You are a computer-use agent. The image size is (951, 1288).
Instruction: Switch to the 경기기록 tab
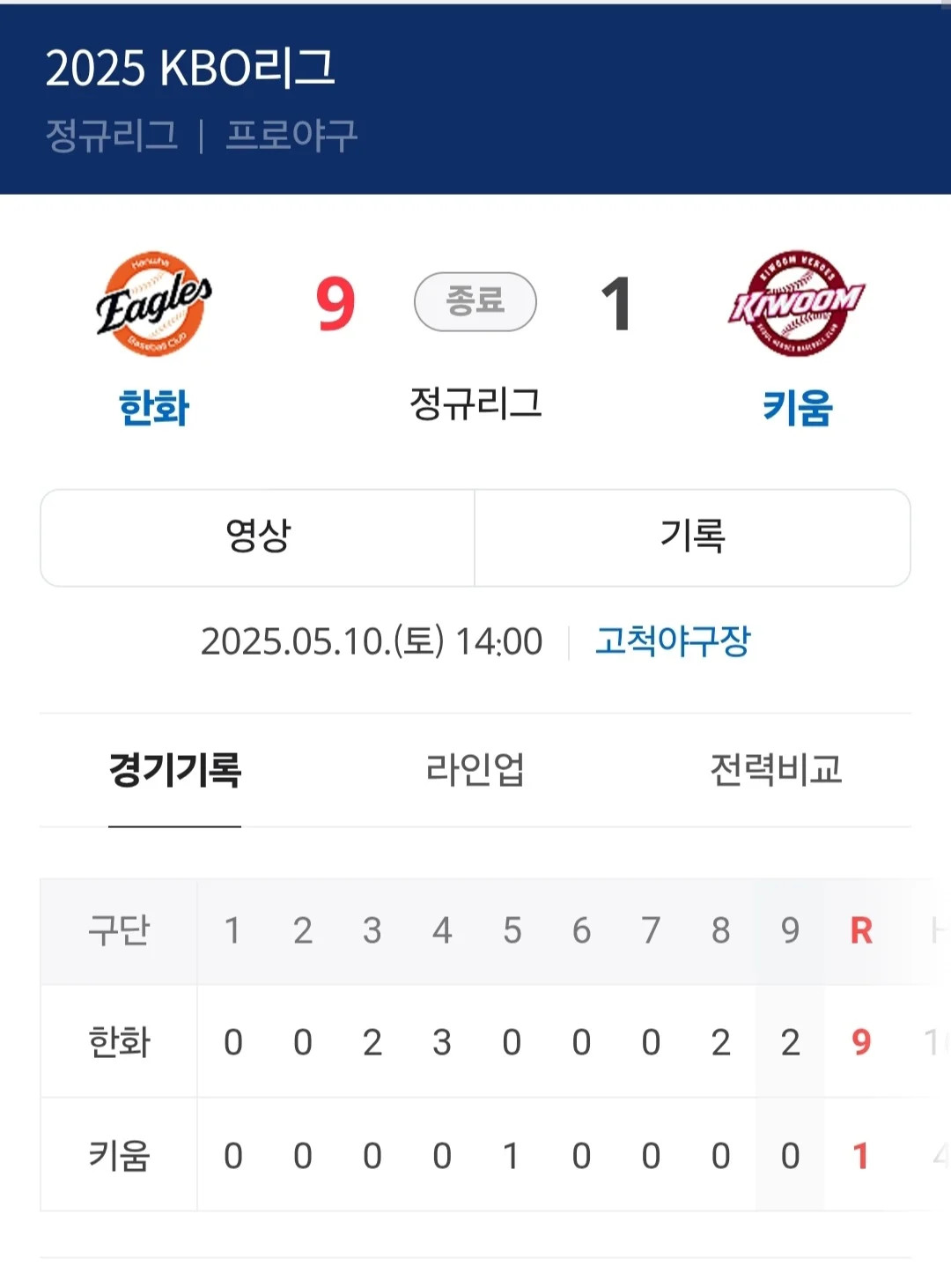coord(174,771)
